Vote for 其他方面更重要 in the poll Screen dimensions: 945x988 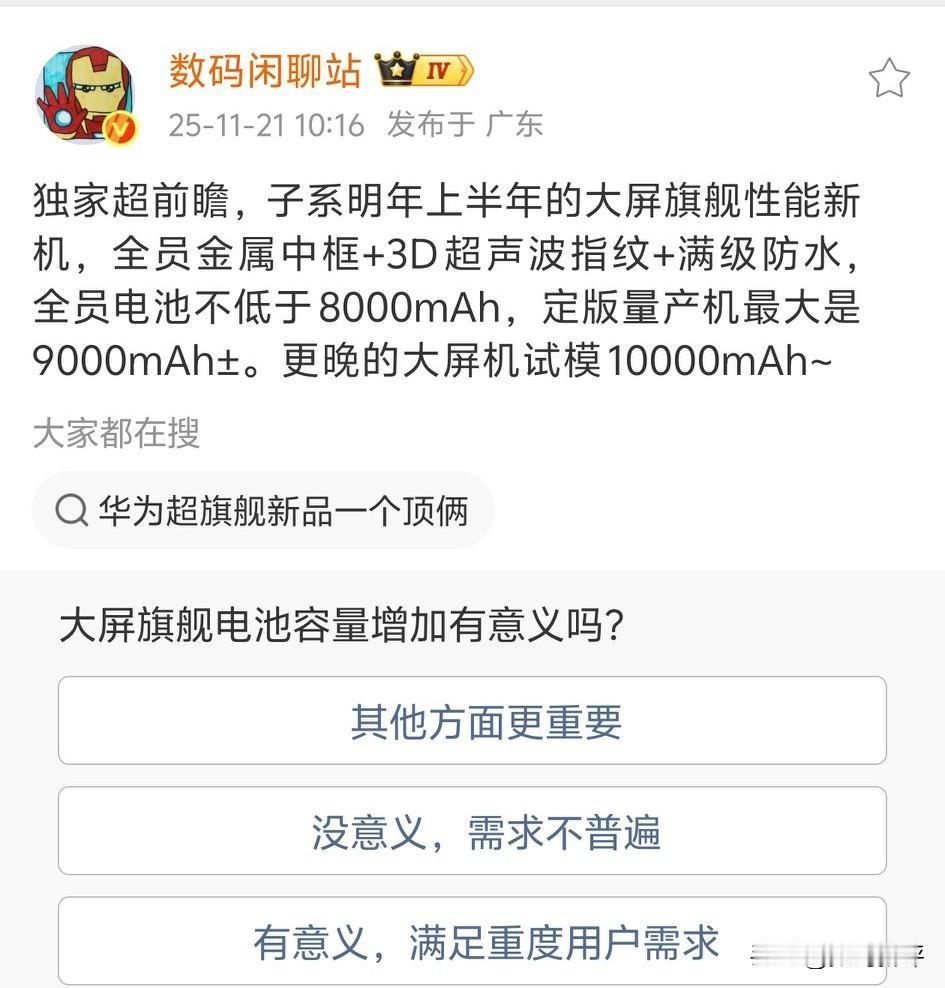pos(472,719)
